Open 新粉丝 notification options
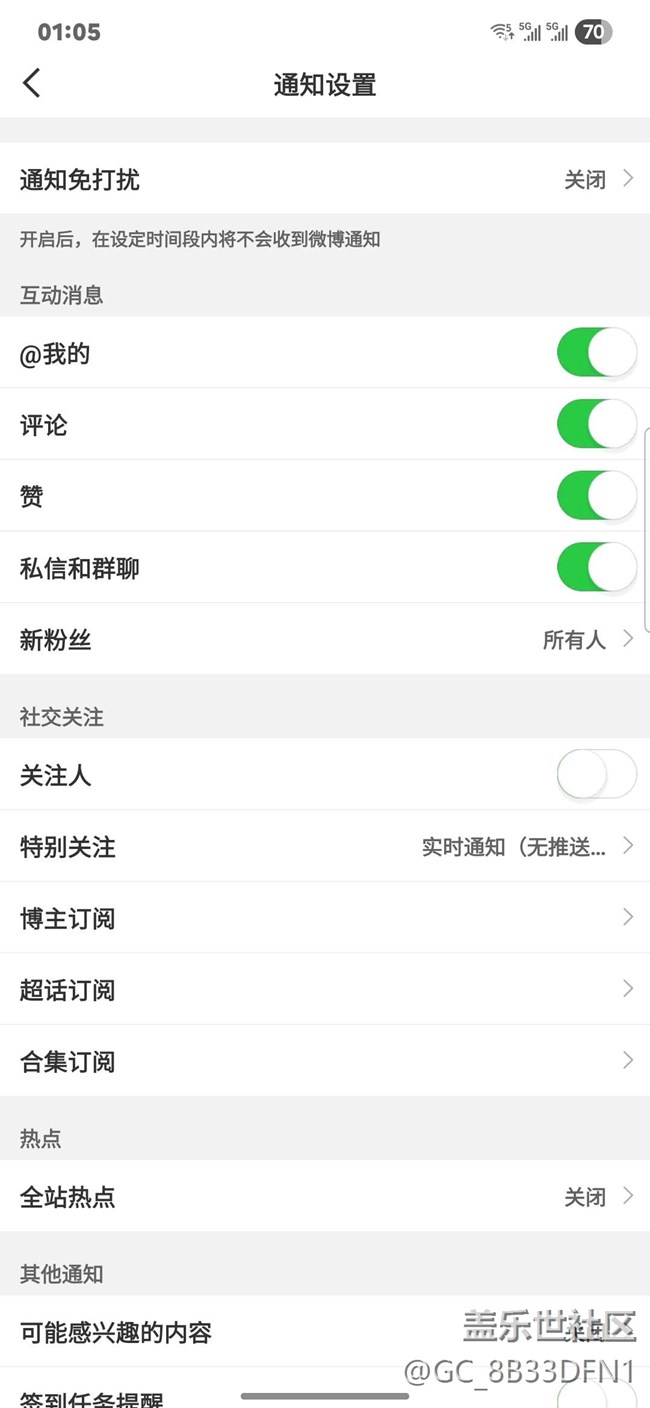This screenshot has width=650, height=1408. pyautogui.click(x=325, y=639)
